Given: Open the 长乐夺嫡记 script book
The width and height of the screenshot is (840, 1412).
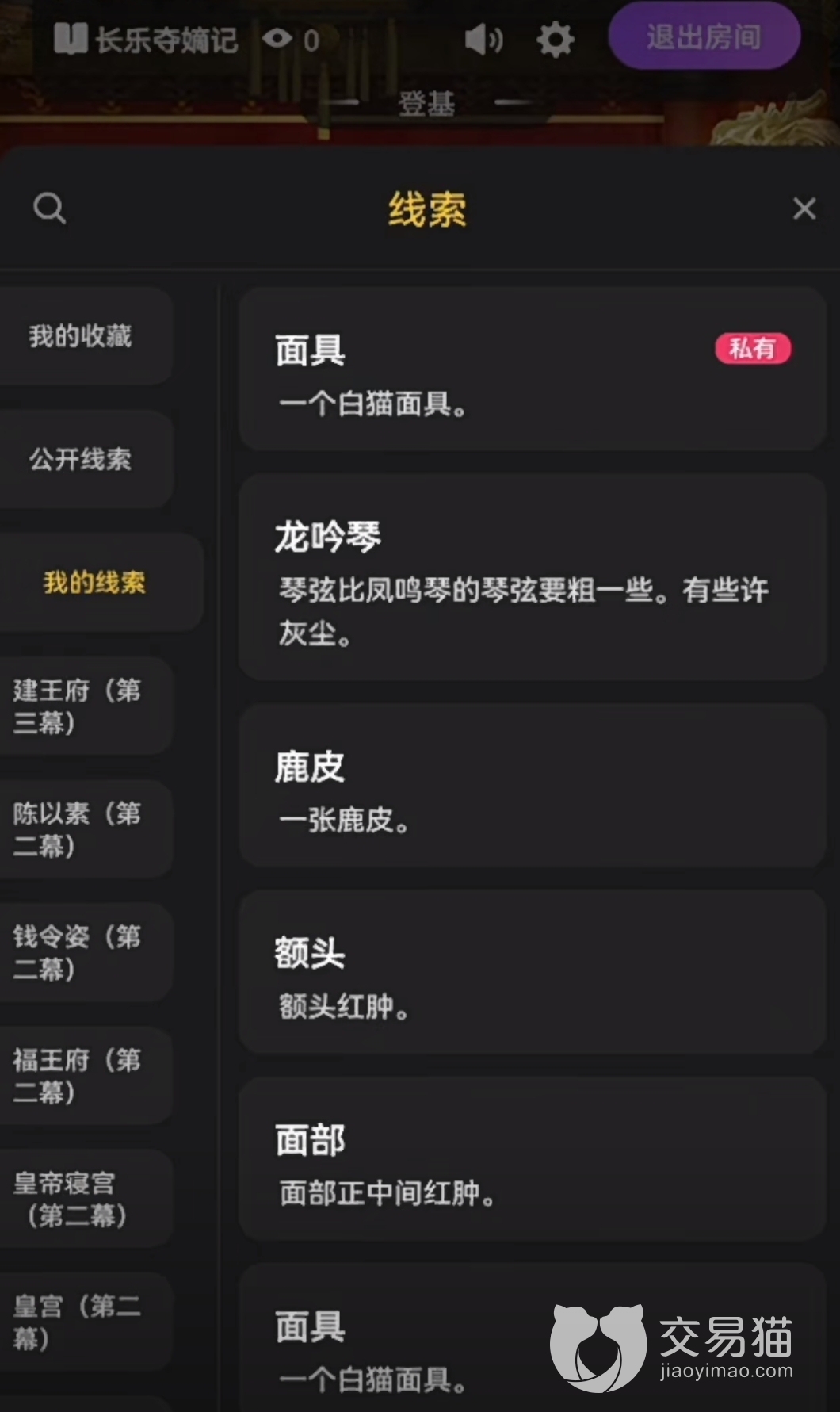Looking at the screenshot, I should tap(147, 39).
